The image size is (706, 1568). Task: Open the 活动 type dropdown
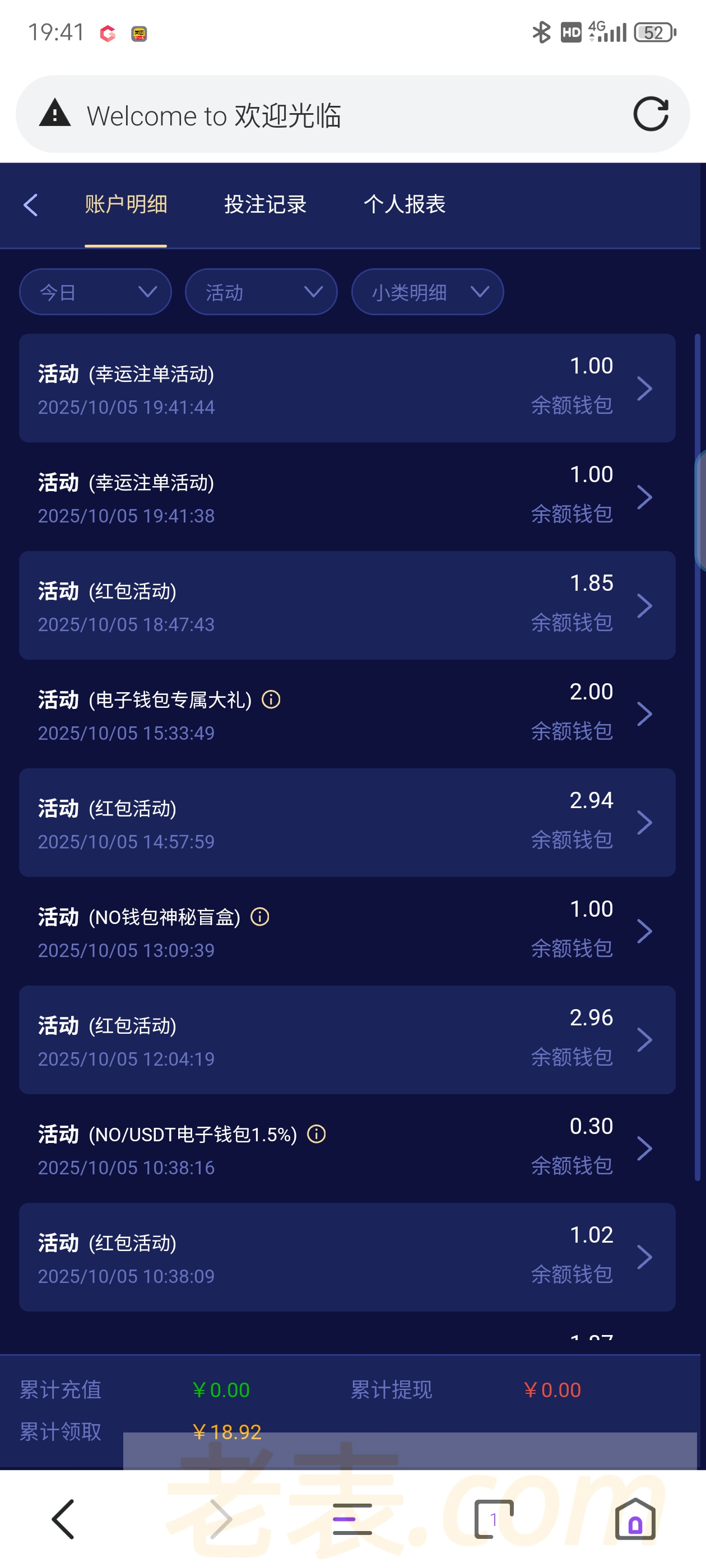pyautogui.click(x=261, y=292)
